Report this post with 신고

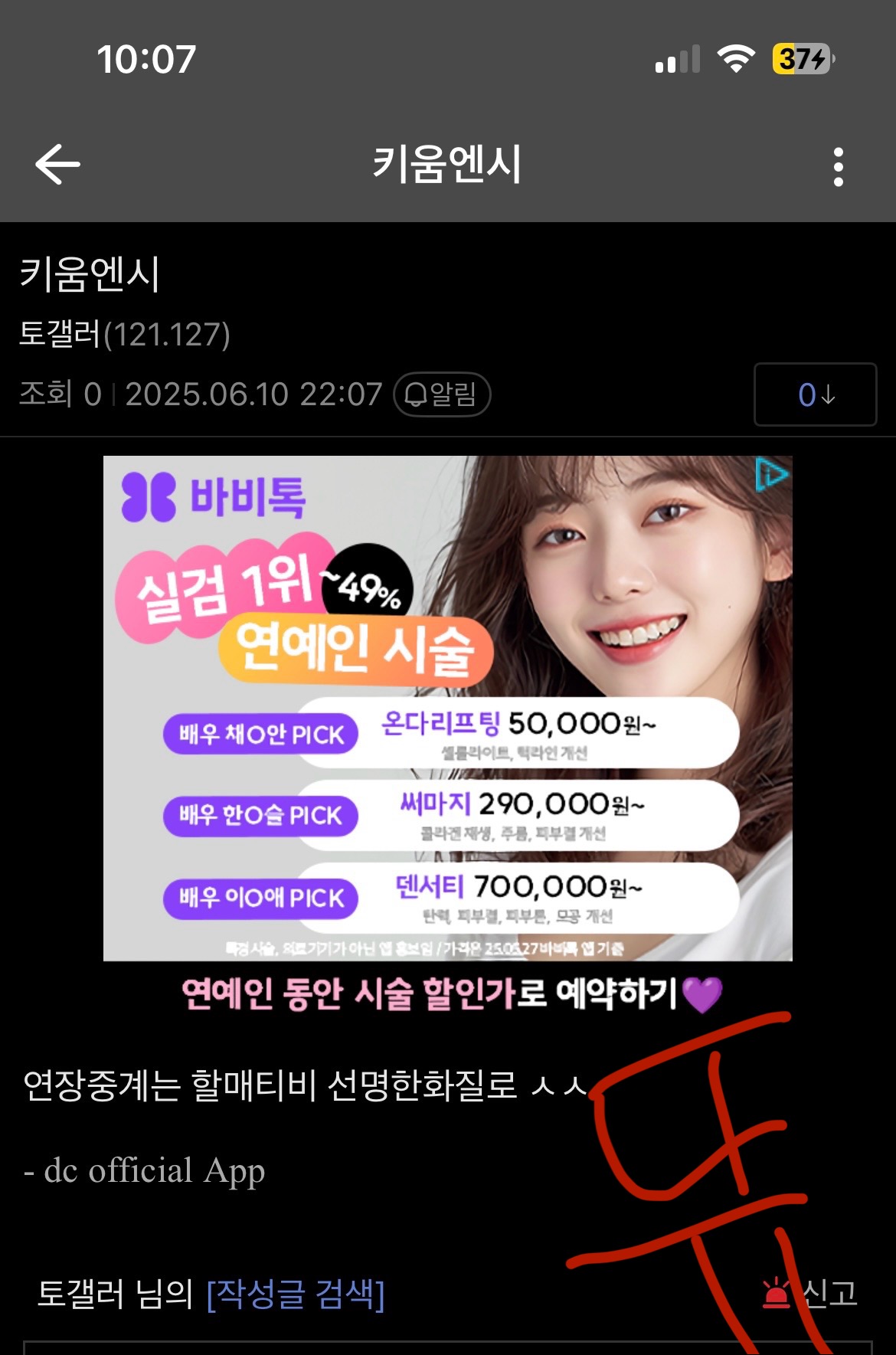[x=812, y=1294]
